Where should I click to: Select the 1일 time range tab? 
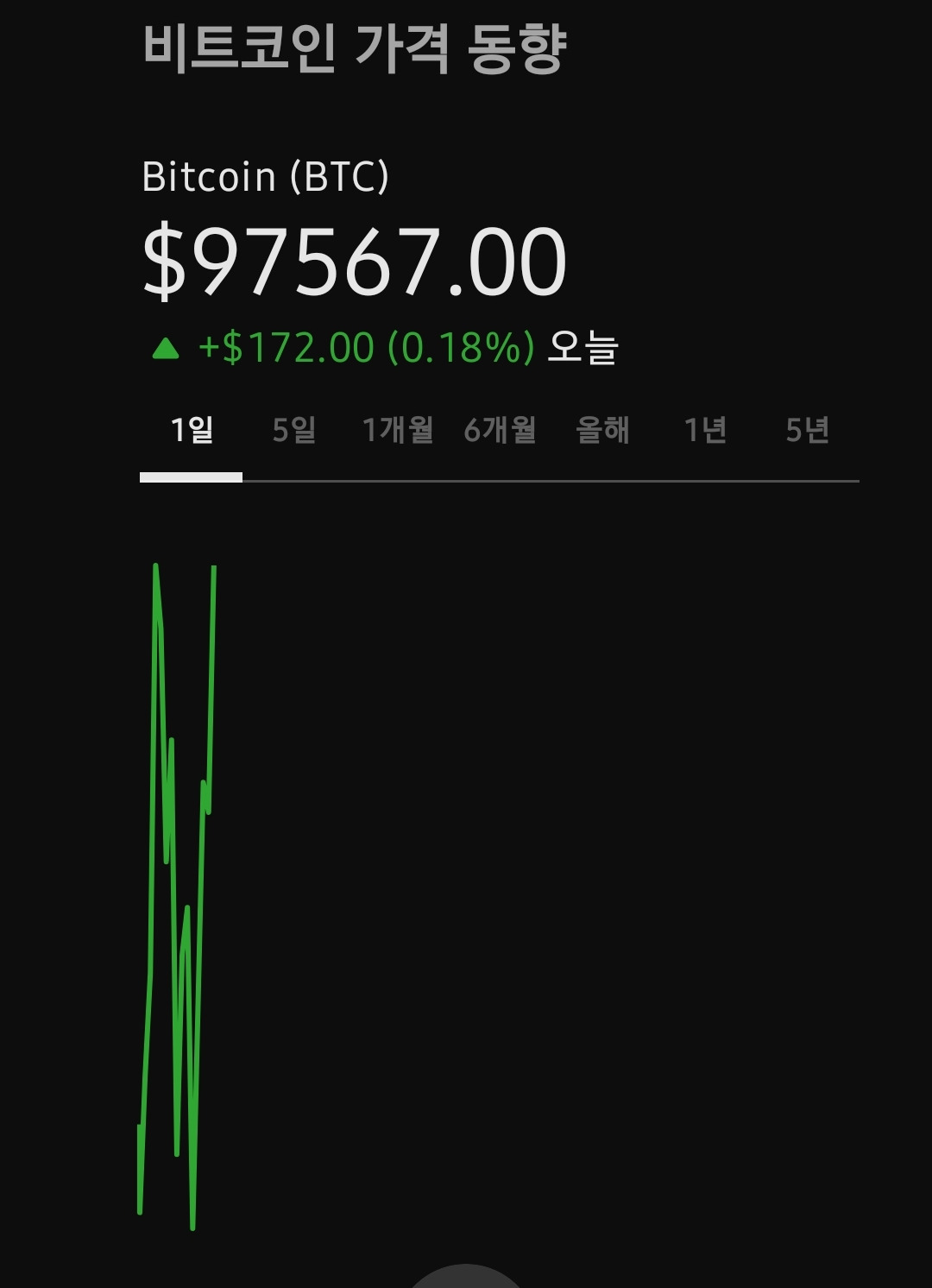[192, 430]
